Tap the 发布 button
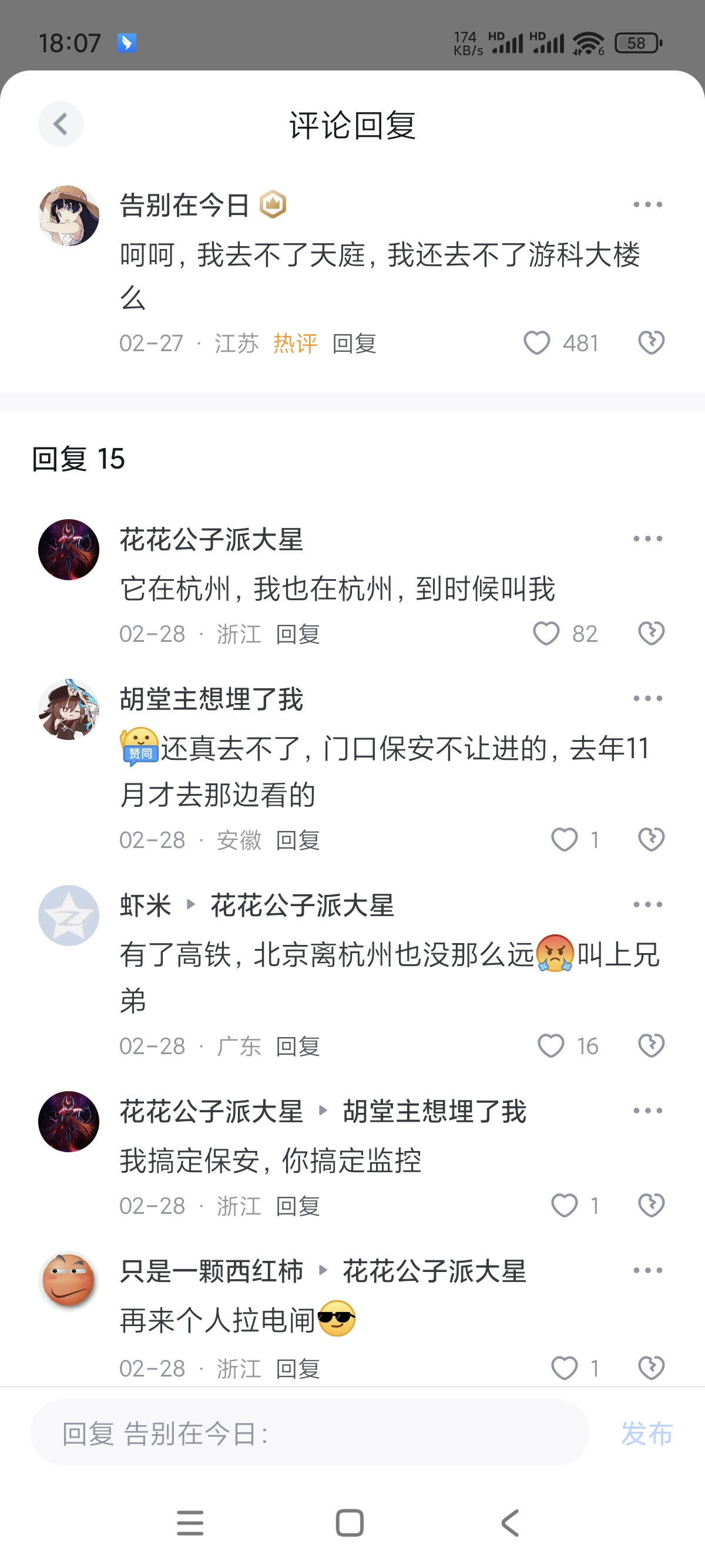This screenshot has width=705, height=1568. pyautogui.click(x=647, y=1434)
